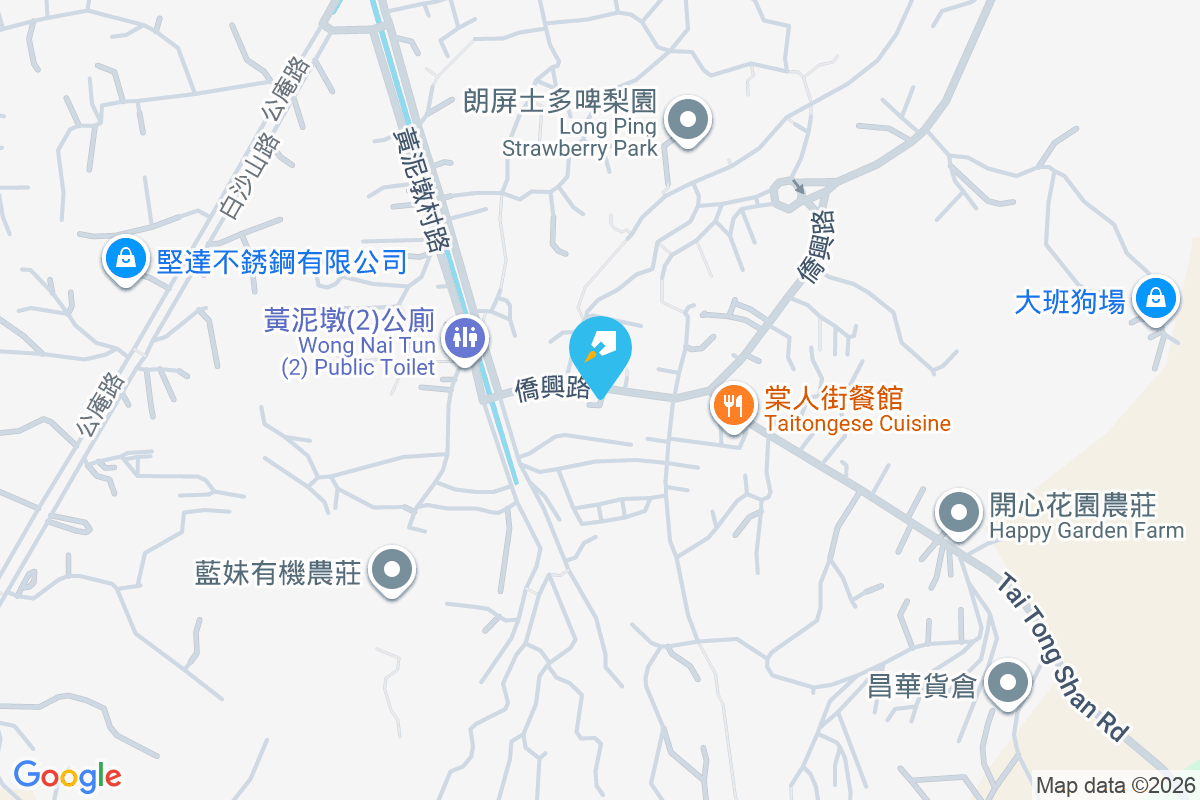This screenshot has width=1200, height=800.
Task: Select the 大班狗場 shop marker
Action: (1156, 297)
